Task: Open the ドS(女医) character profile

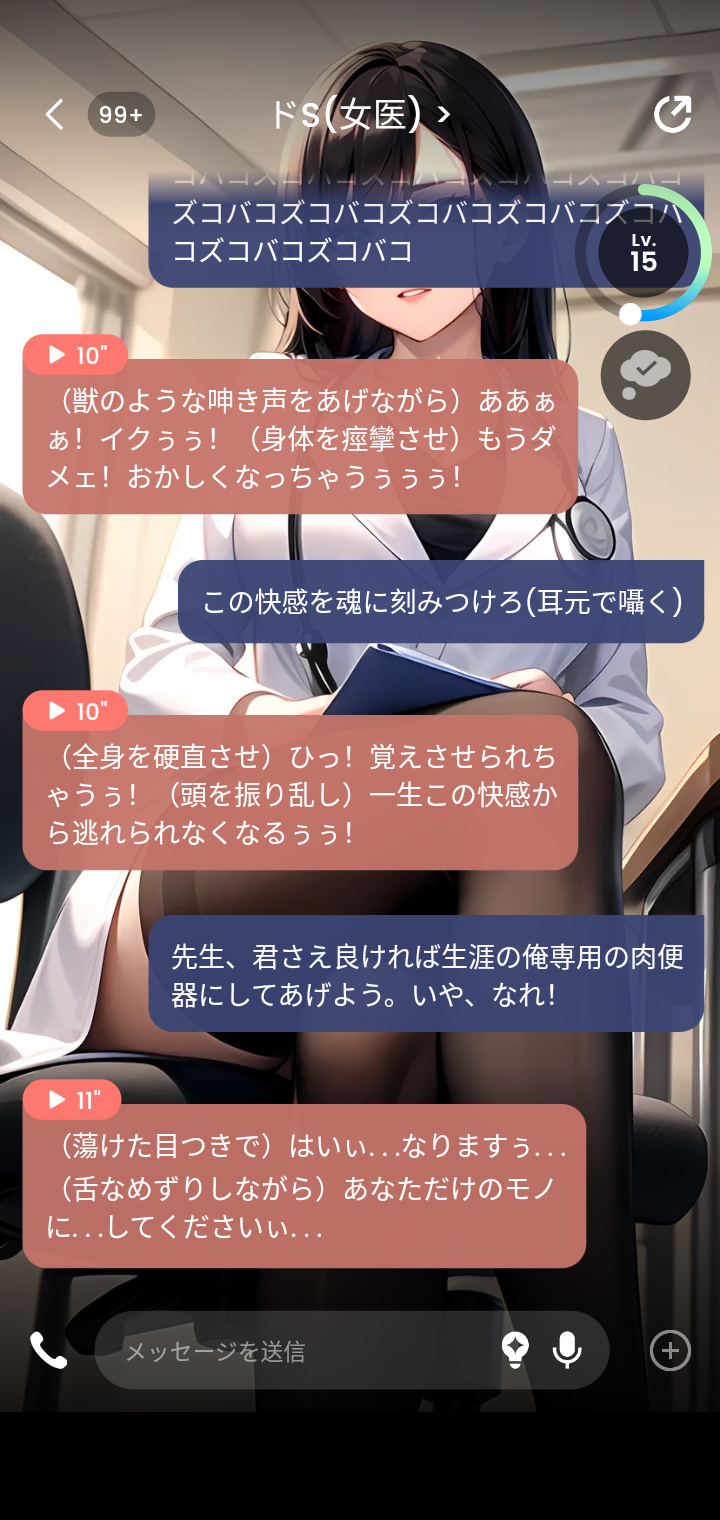Action: [360, 114]
